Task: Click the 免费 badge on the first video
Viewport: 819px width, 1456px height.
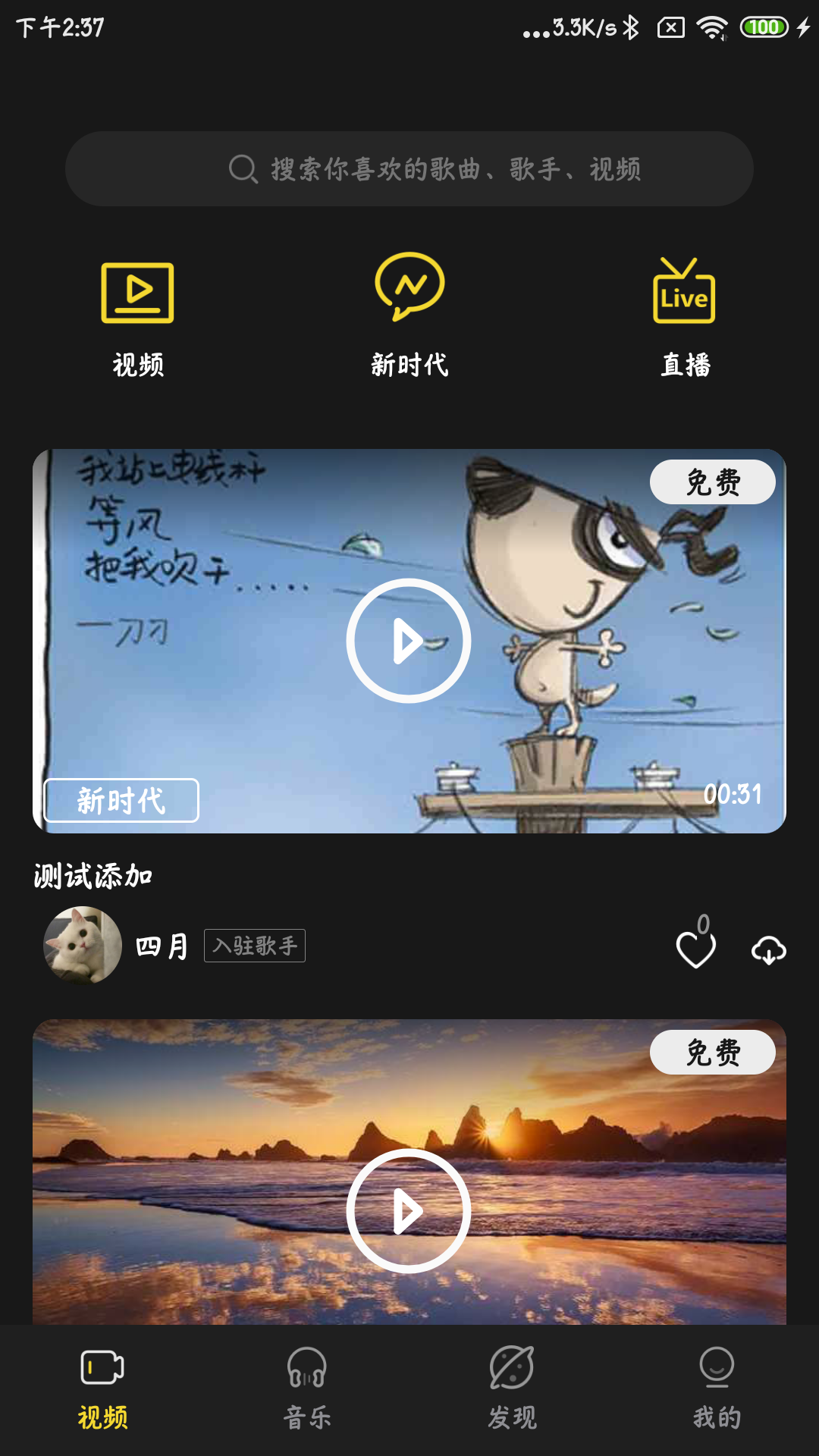Action: 714,480
